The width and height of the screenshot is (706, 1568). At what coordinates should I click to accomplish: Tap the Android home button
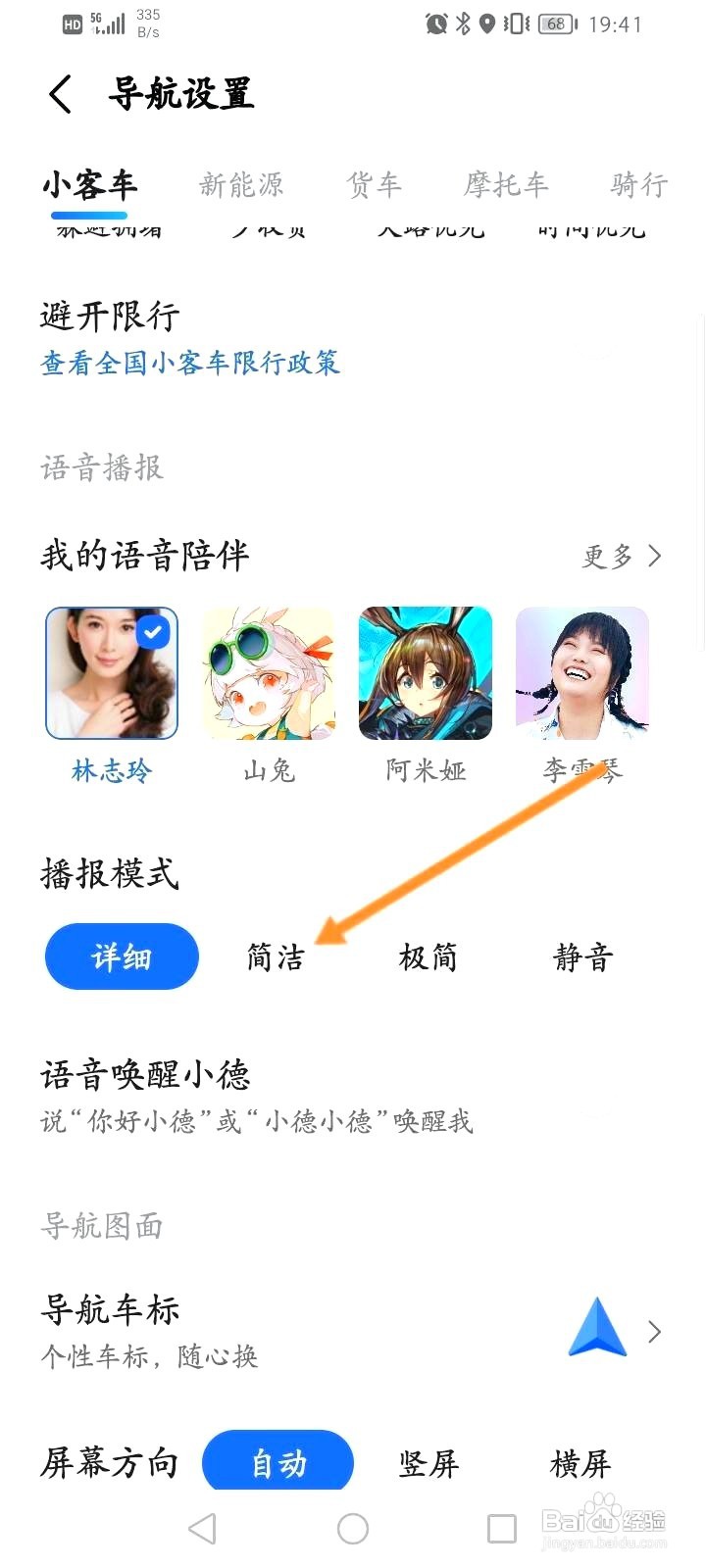click(352, 1528)
